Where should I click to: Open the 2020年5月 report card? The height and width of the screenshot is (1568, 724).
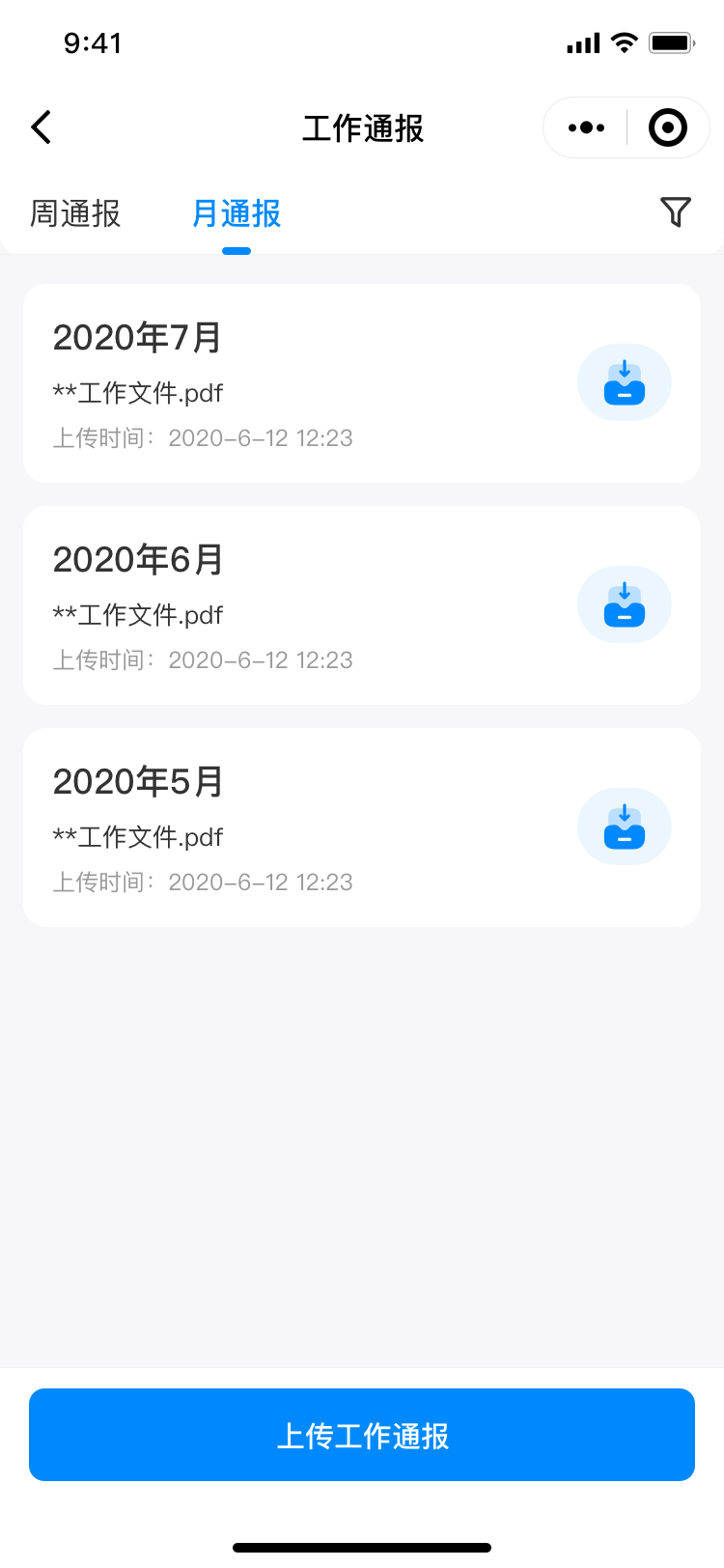[362, 827]
